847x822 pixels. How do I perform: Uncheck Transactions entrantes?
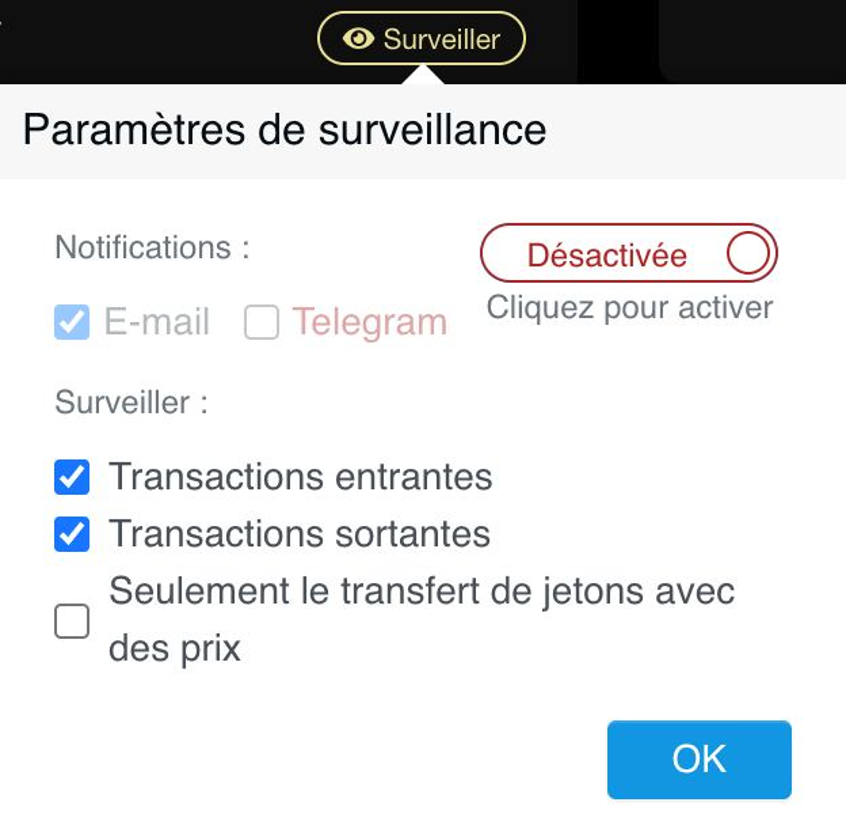[x=72, y=478]
